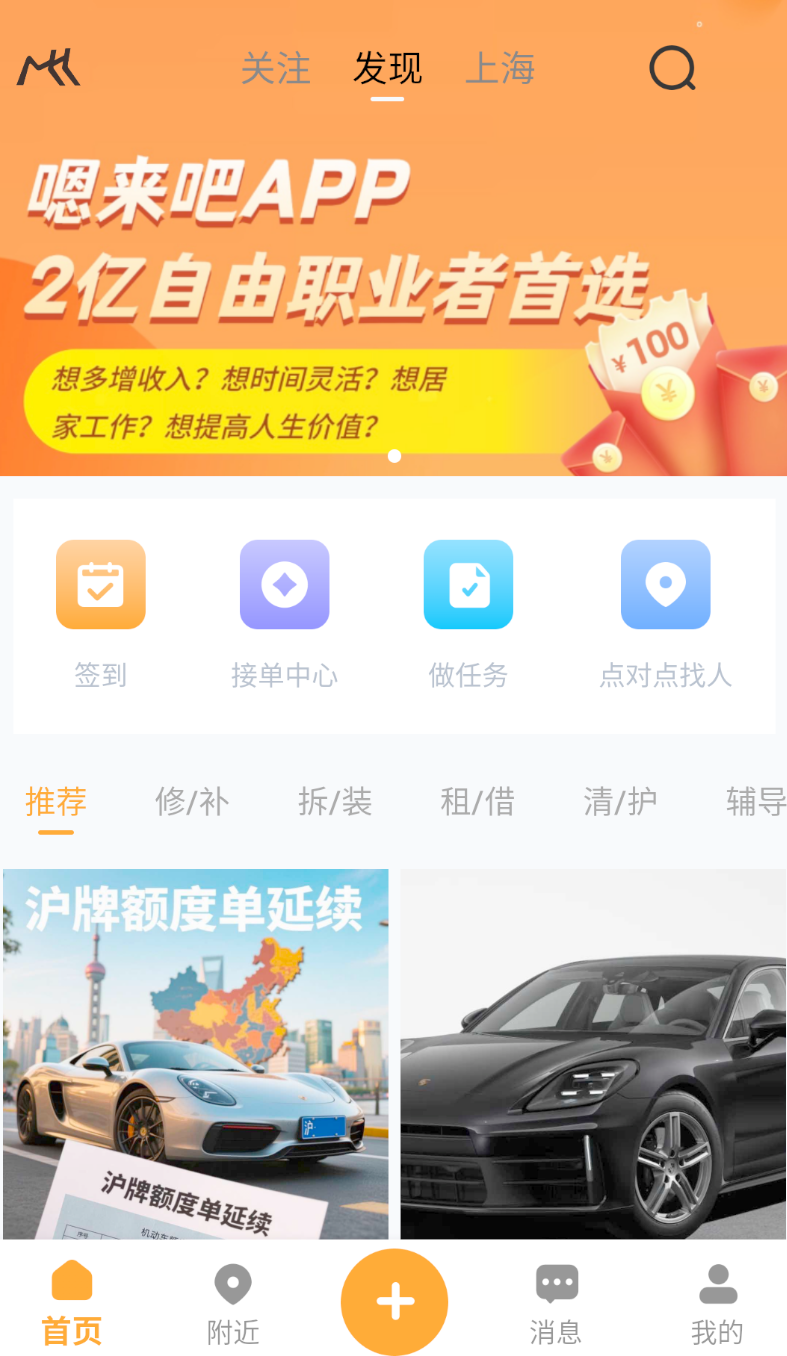Viewport: 787px width, 1356px height.
Task: Open the 沪牌额度单延续 listing thumbnail
Action: pyautogui.click(x=195, y=1053)
